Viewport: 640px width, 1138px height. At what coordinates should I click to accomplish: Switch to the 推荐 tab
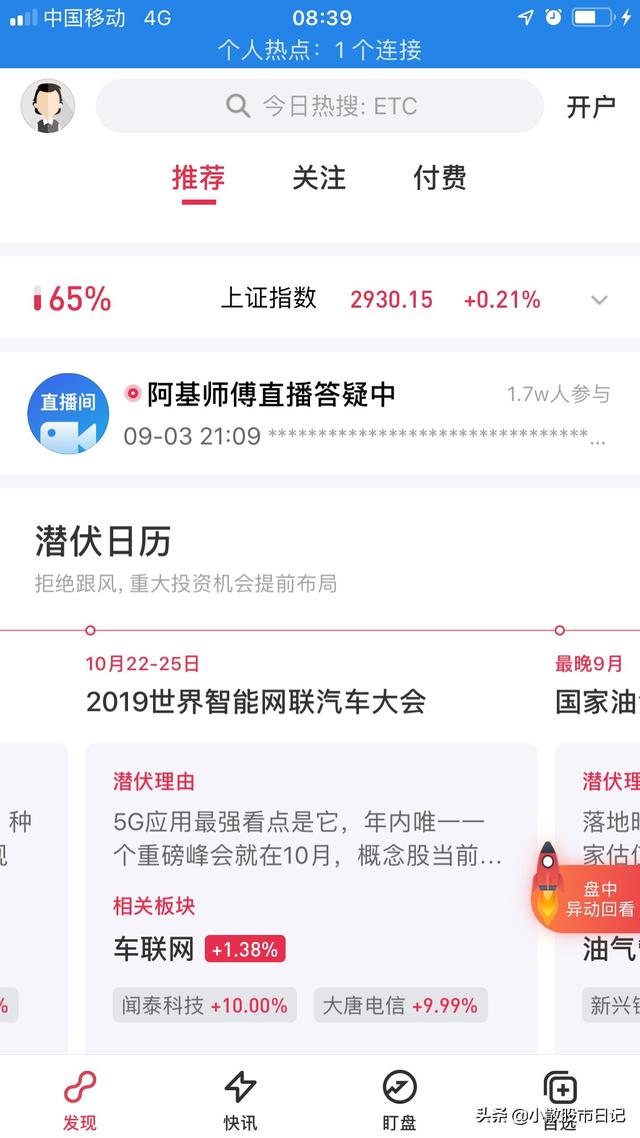(x=198, y=179)
